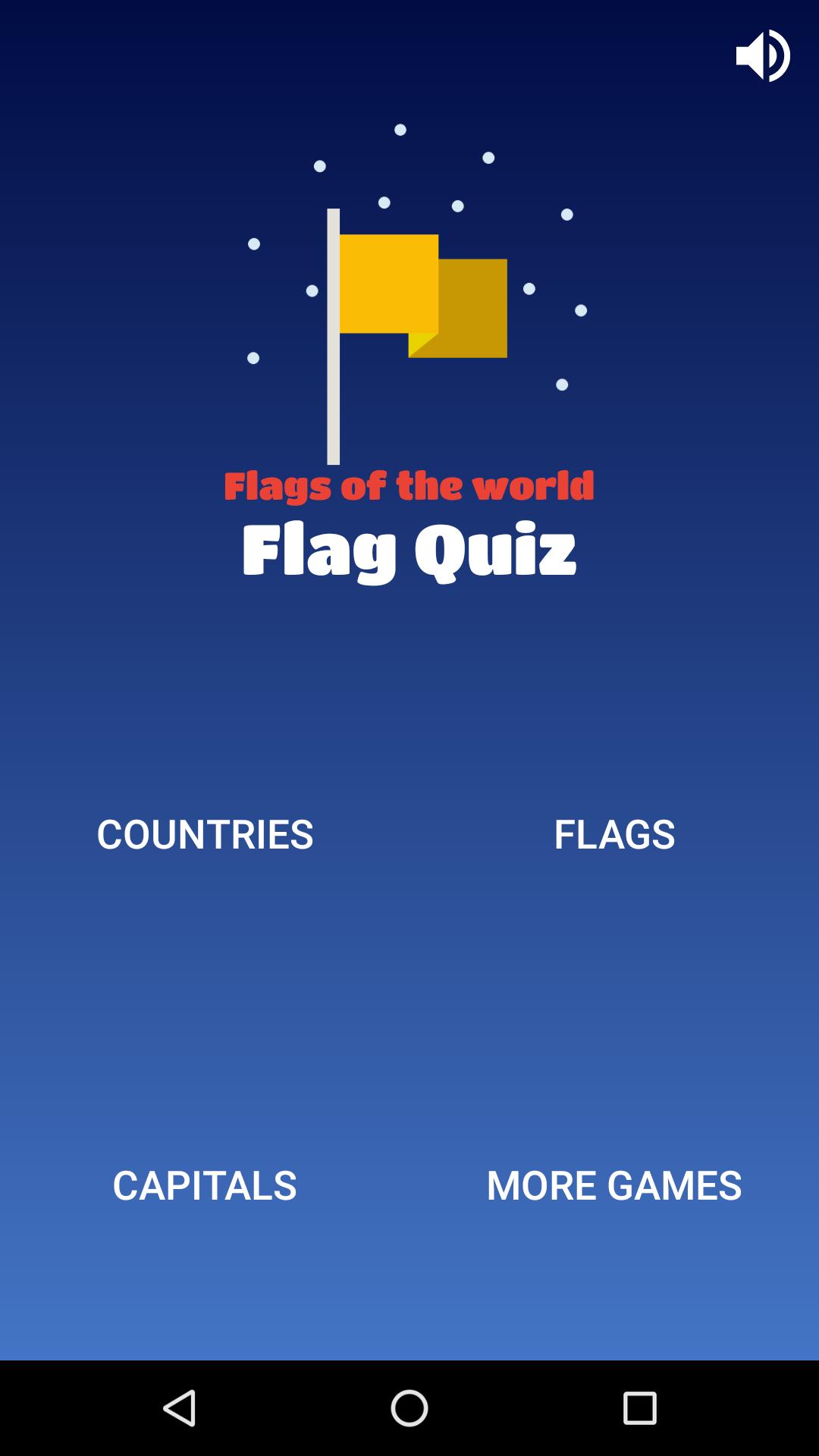Tap the system back button
The height and width of the screenshot is (1456, 819).
pyautogui.click(x=180, y=1408)
